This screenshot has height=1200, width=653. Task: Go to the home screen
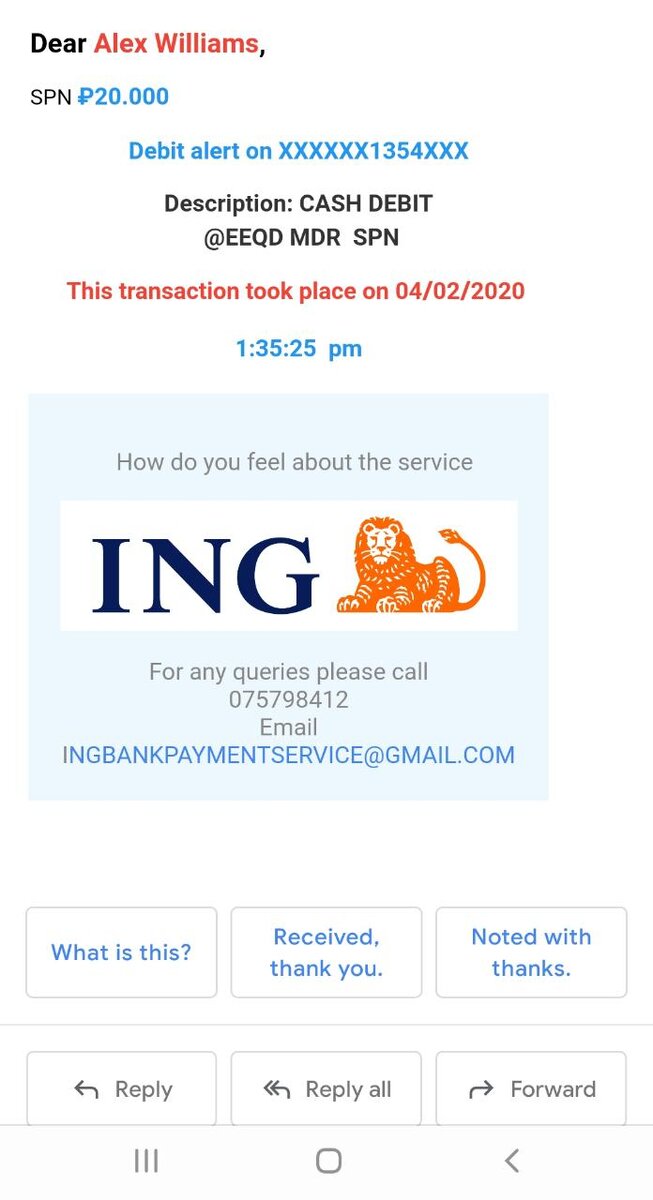328,1161
